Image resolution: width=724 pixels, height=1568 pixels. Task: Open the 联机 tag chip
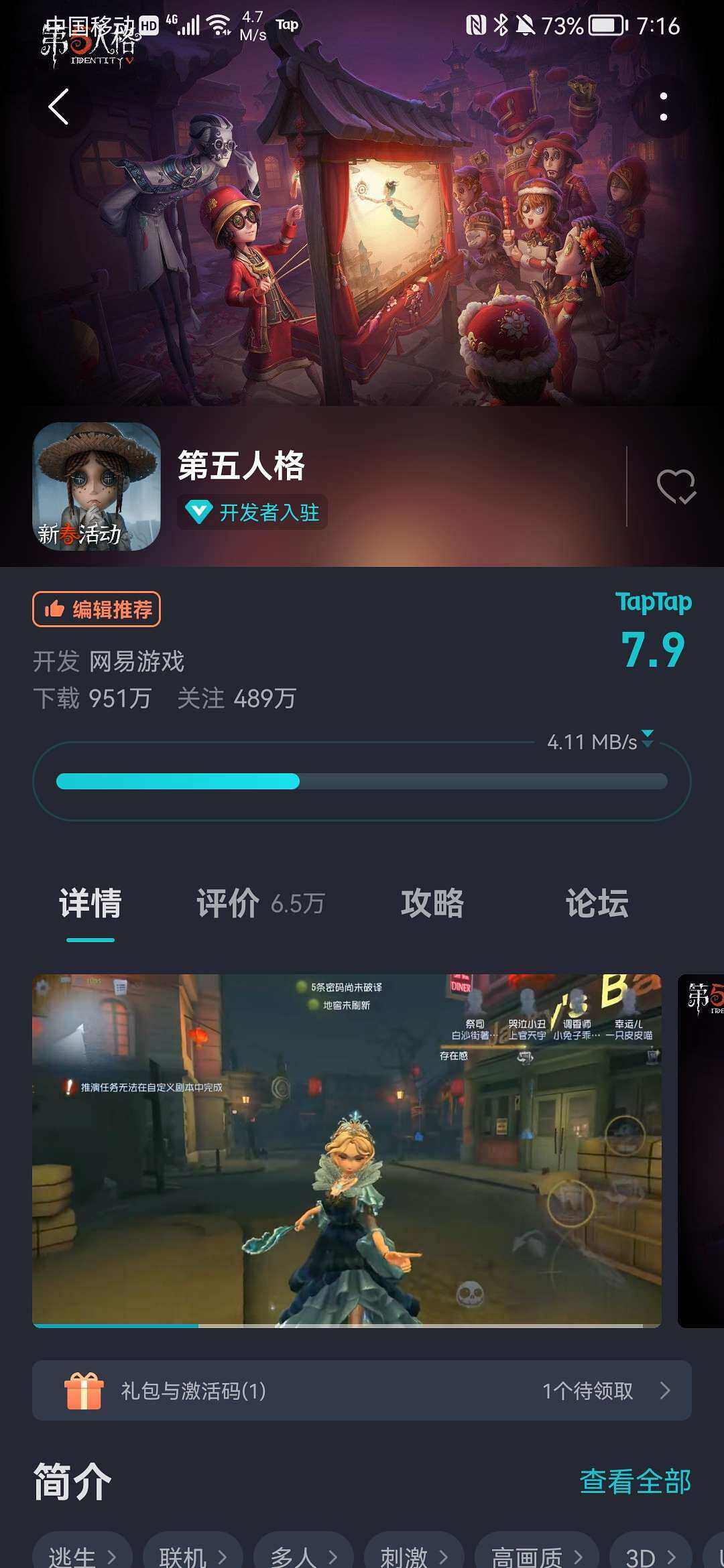pyautogui.click(x=193, y=1553)
